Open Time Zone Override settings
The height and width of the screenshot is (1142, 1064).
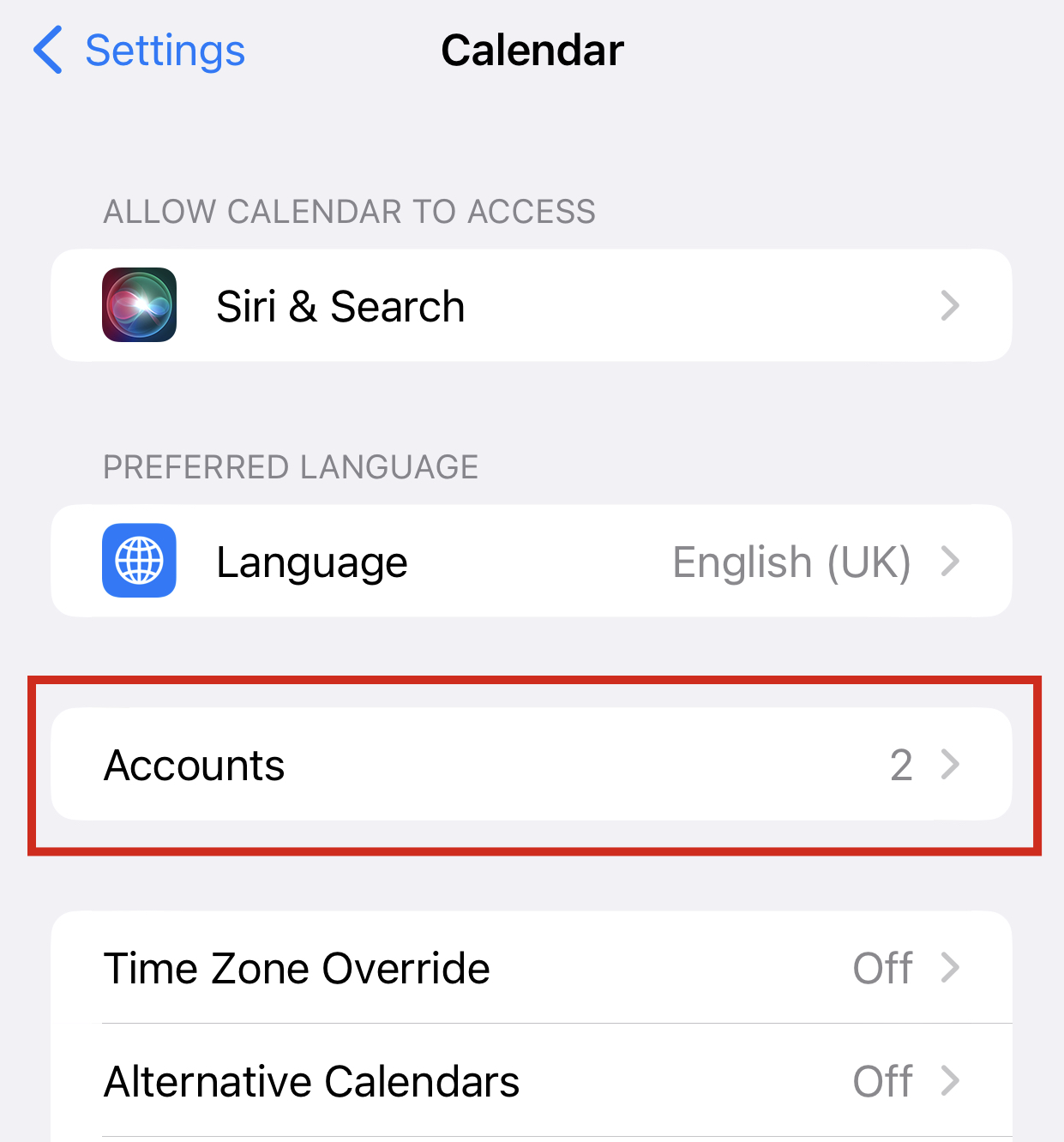tap(531, 968)
